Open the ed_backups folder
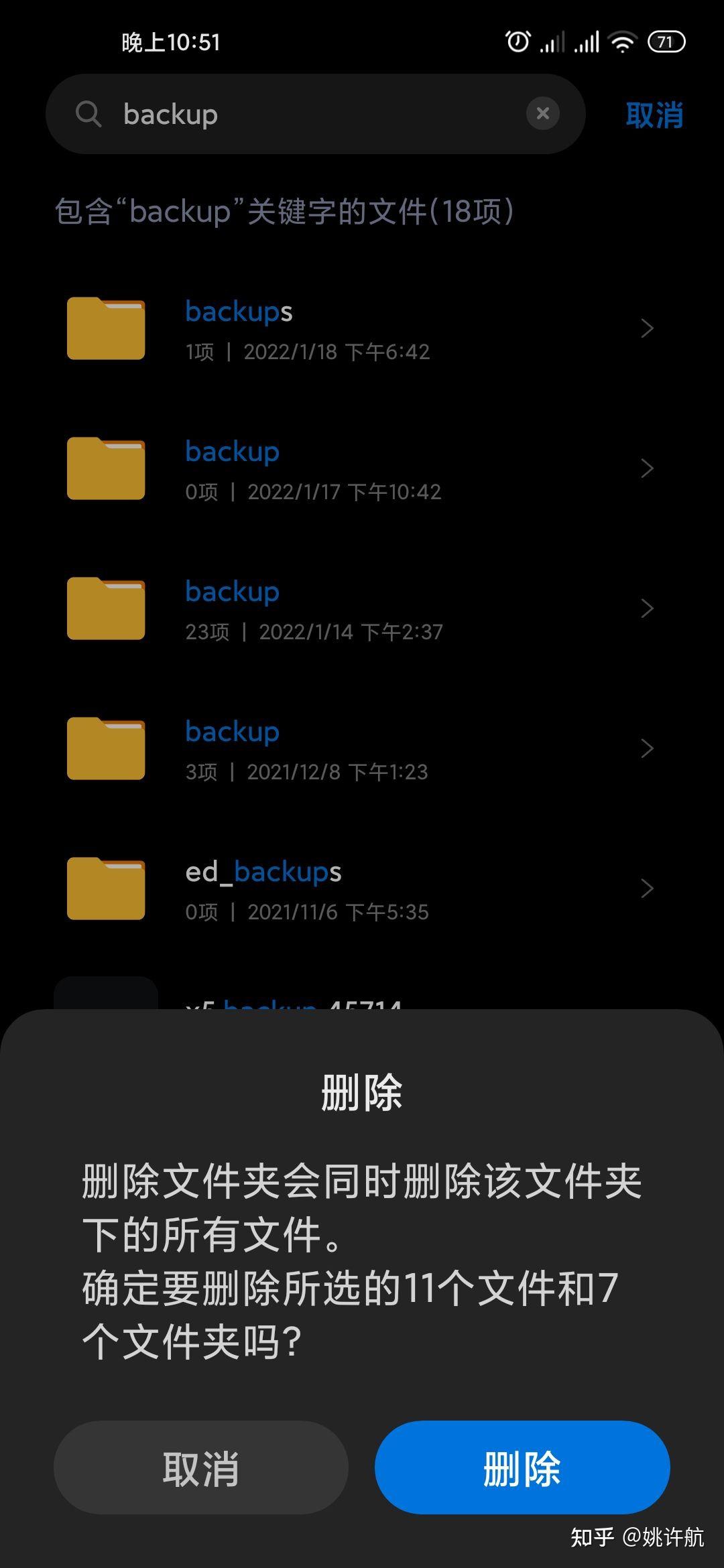This screenshot has height=1568, width=724. (x=362, y=889)
